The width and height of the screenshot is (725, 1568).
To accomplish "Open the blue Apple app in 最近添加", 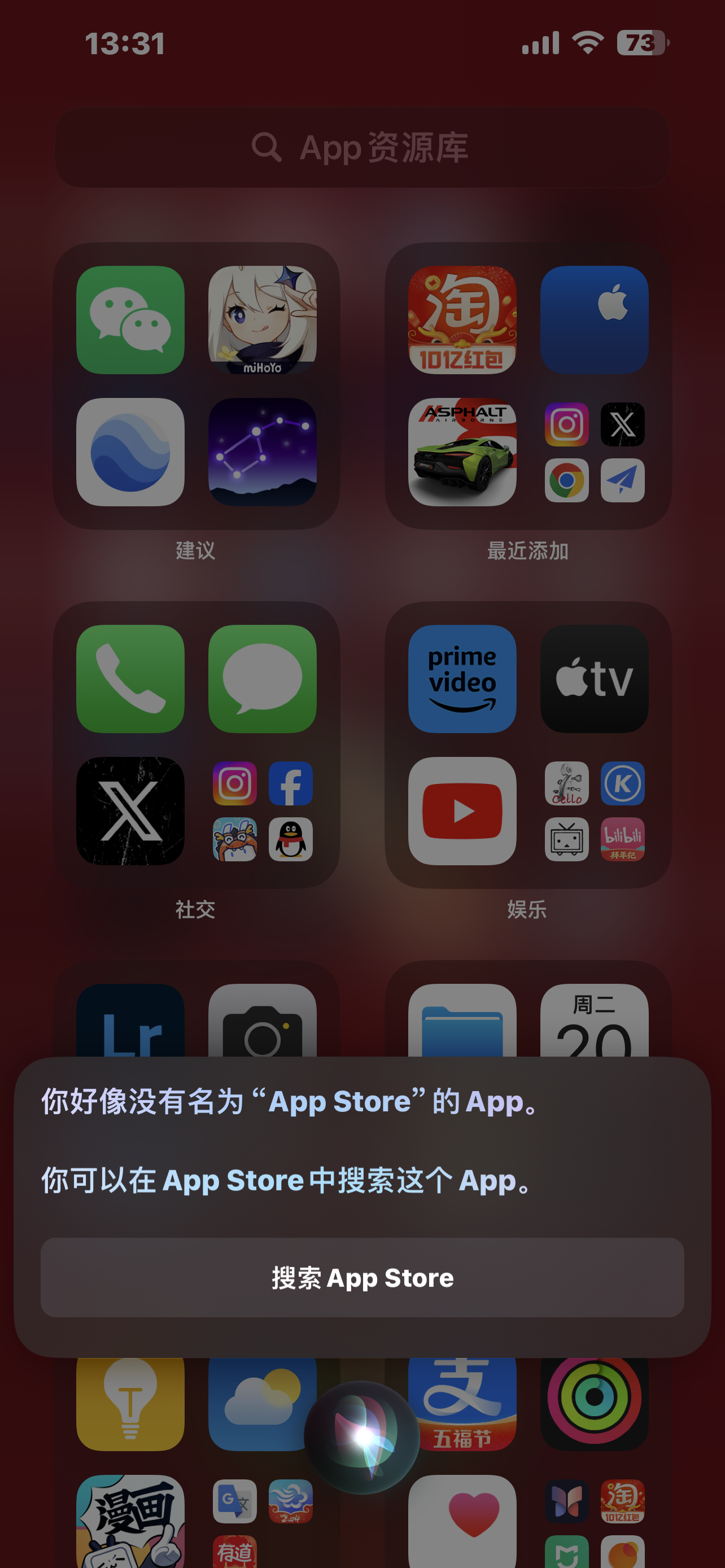I will 594,320.
